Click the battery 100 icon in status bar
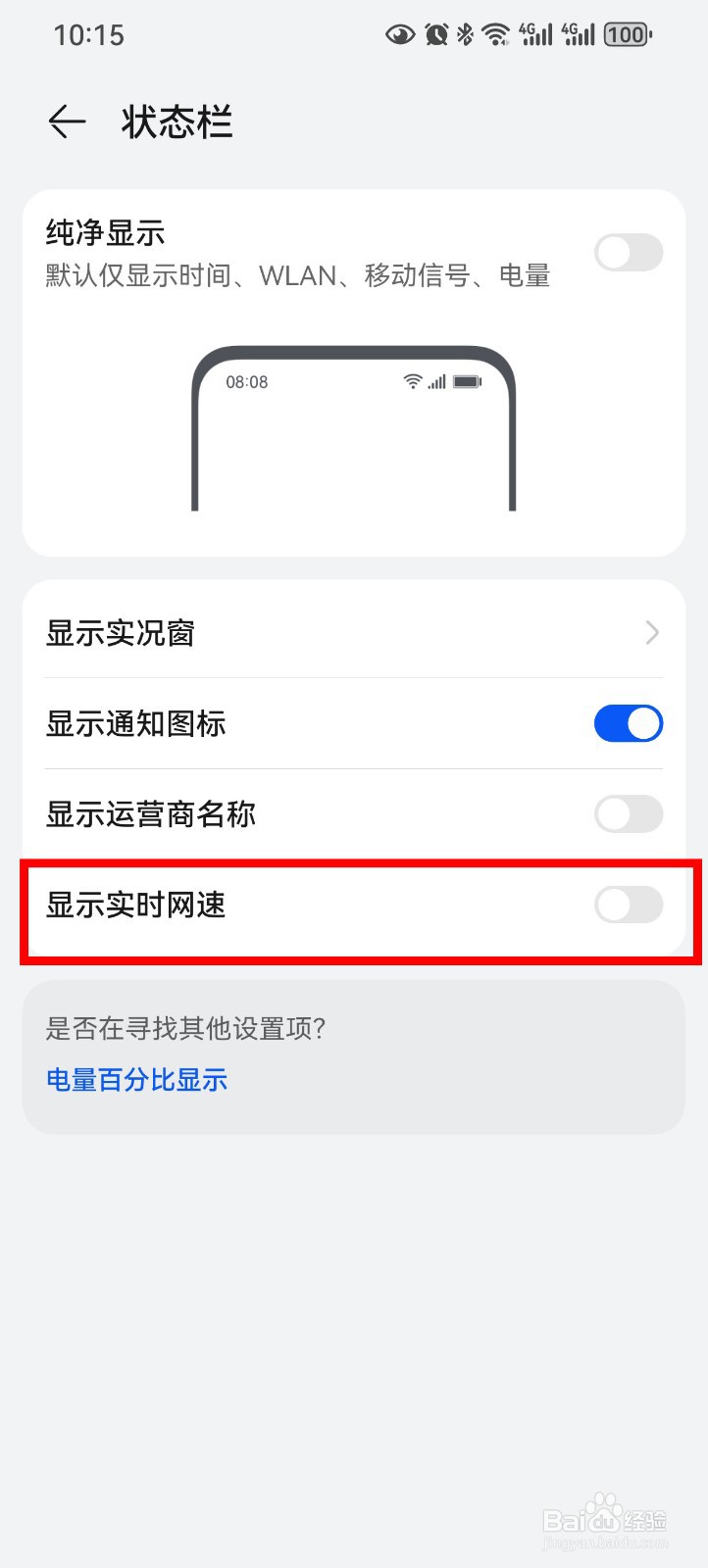 (625, 34)
